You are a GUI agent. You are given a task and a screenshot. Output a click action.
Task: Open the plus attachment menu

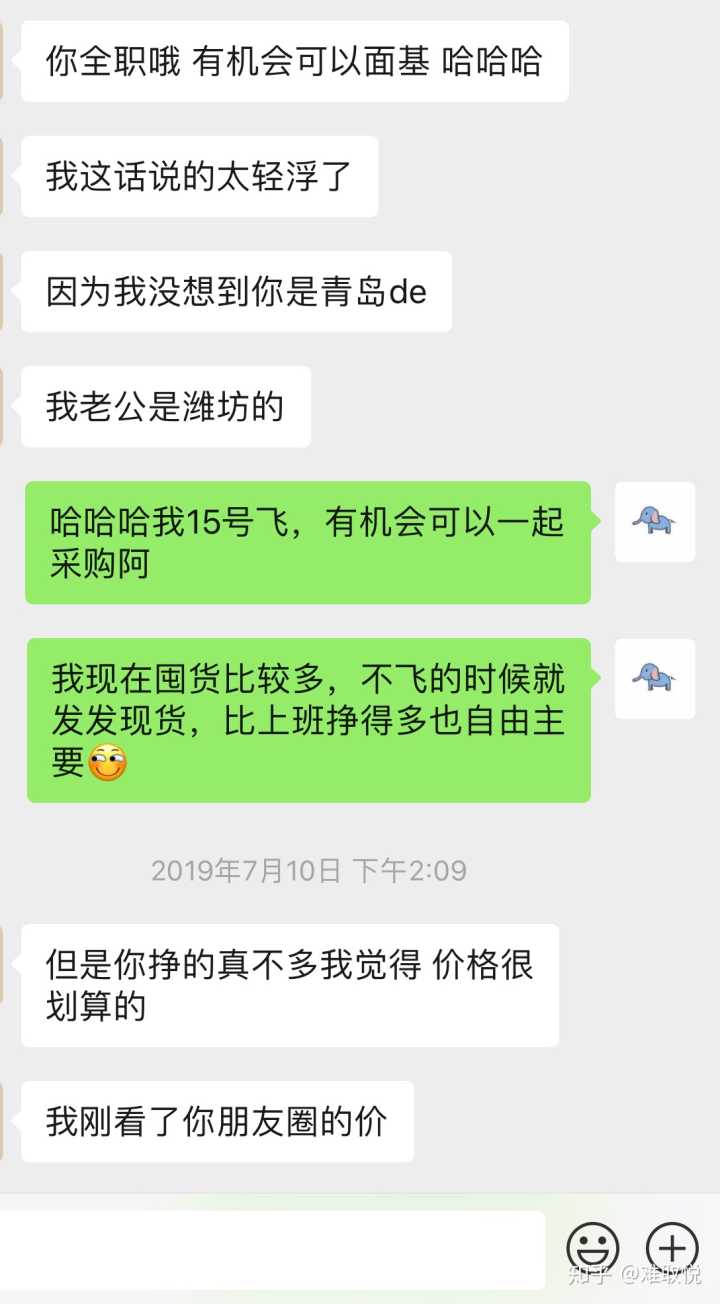pos(672,1248)
